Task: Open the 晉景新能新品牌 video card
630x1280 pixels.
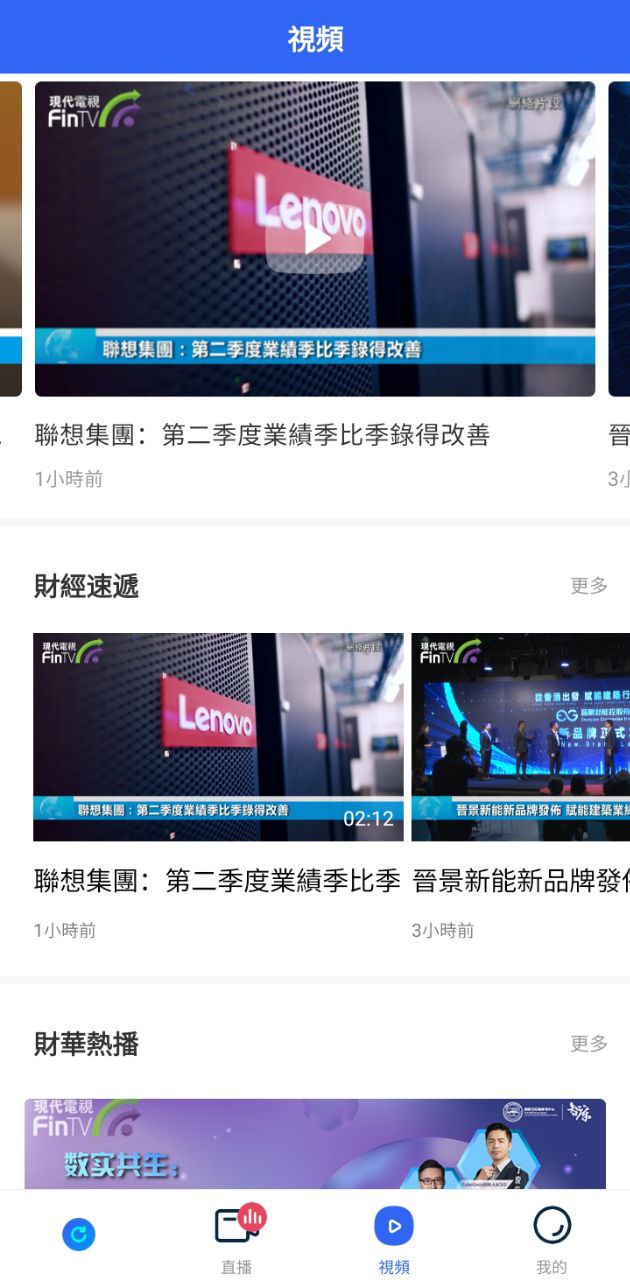Action: tap(521, 737)
